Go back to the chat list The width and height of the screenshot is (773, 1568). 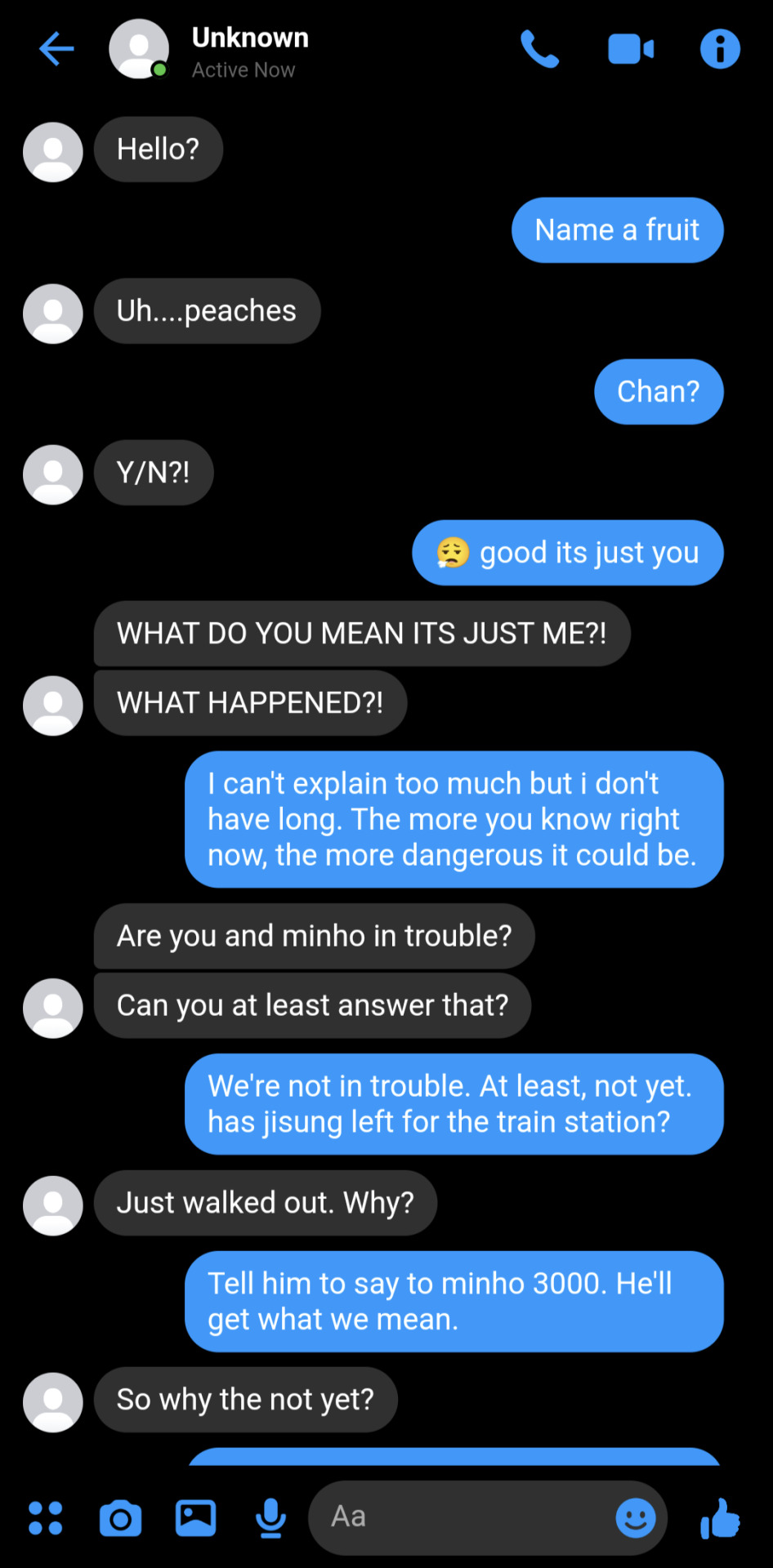[56, 49]
